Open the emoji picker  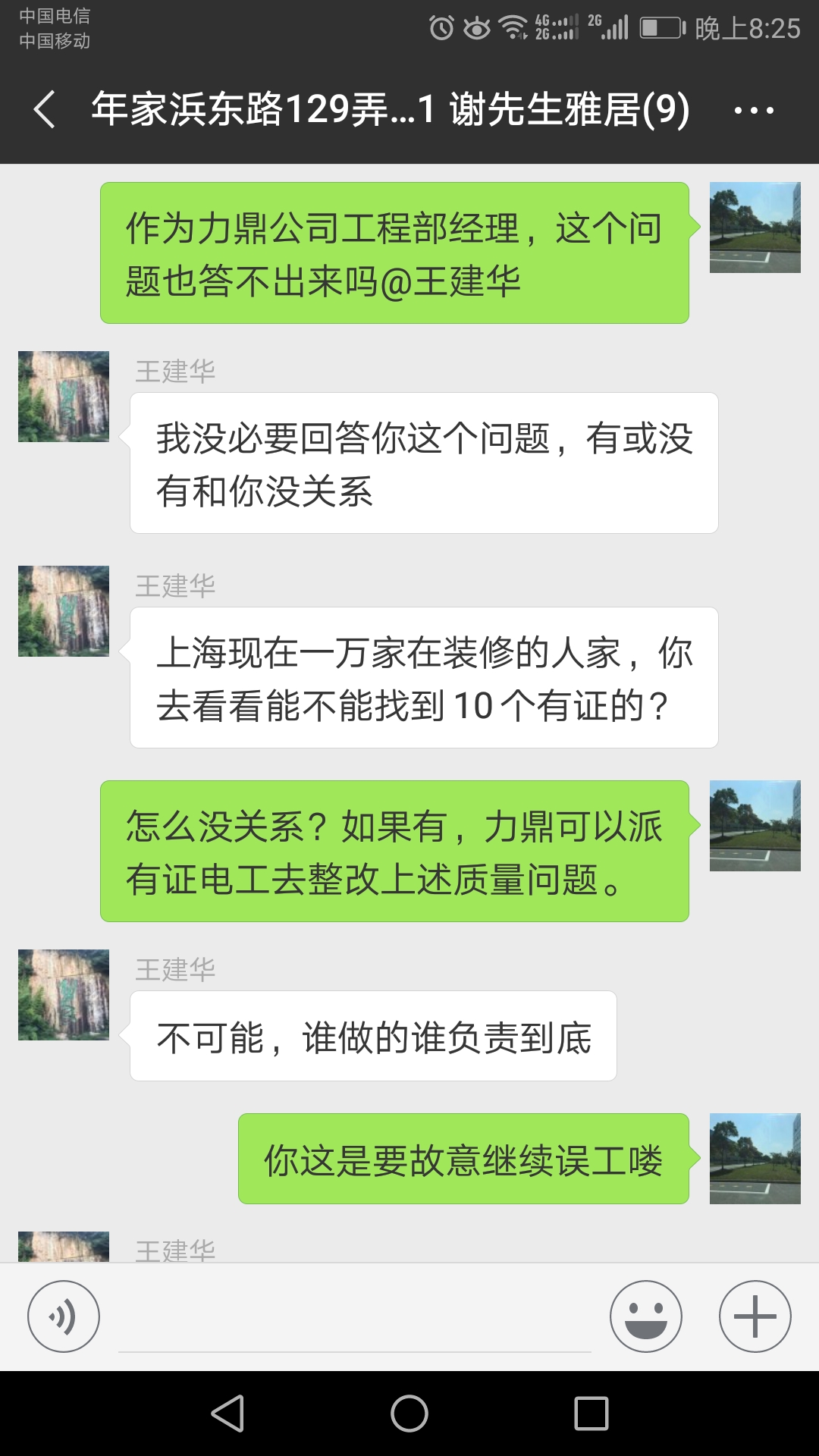click(646, 1316)
